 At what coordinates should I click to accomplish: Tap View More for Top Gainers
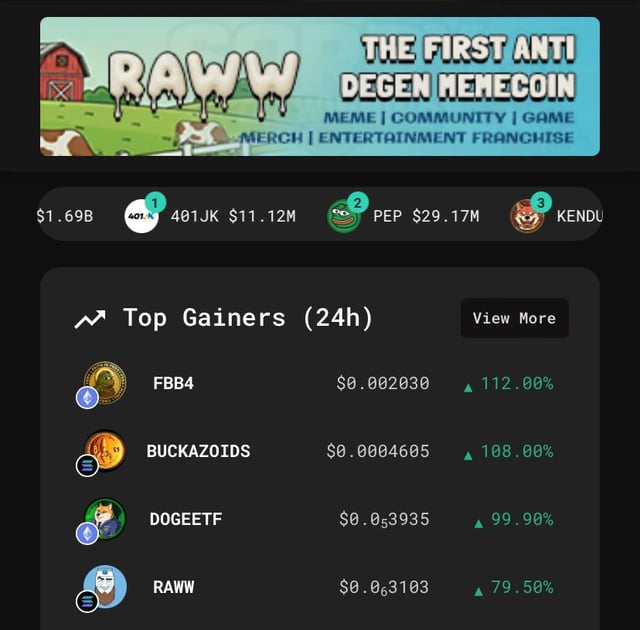(514, 318)
